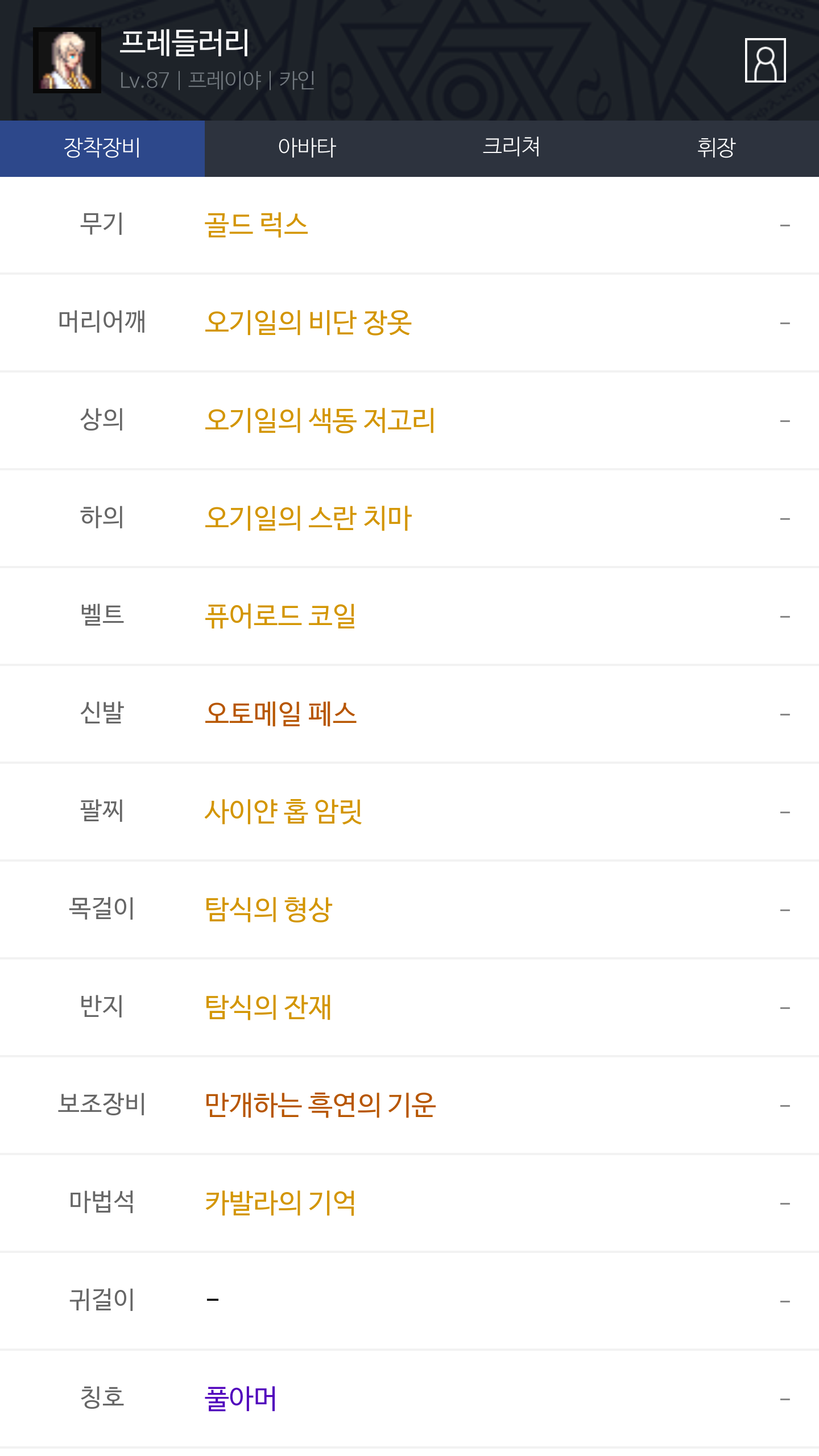Open necklace 탐식의 형상
This screenshot has height=1456, width=819.
tap(268, 909)
